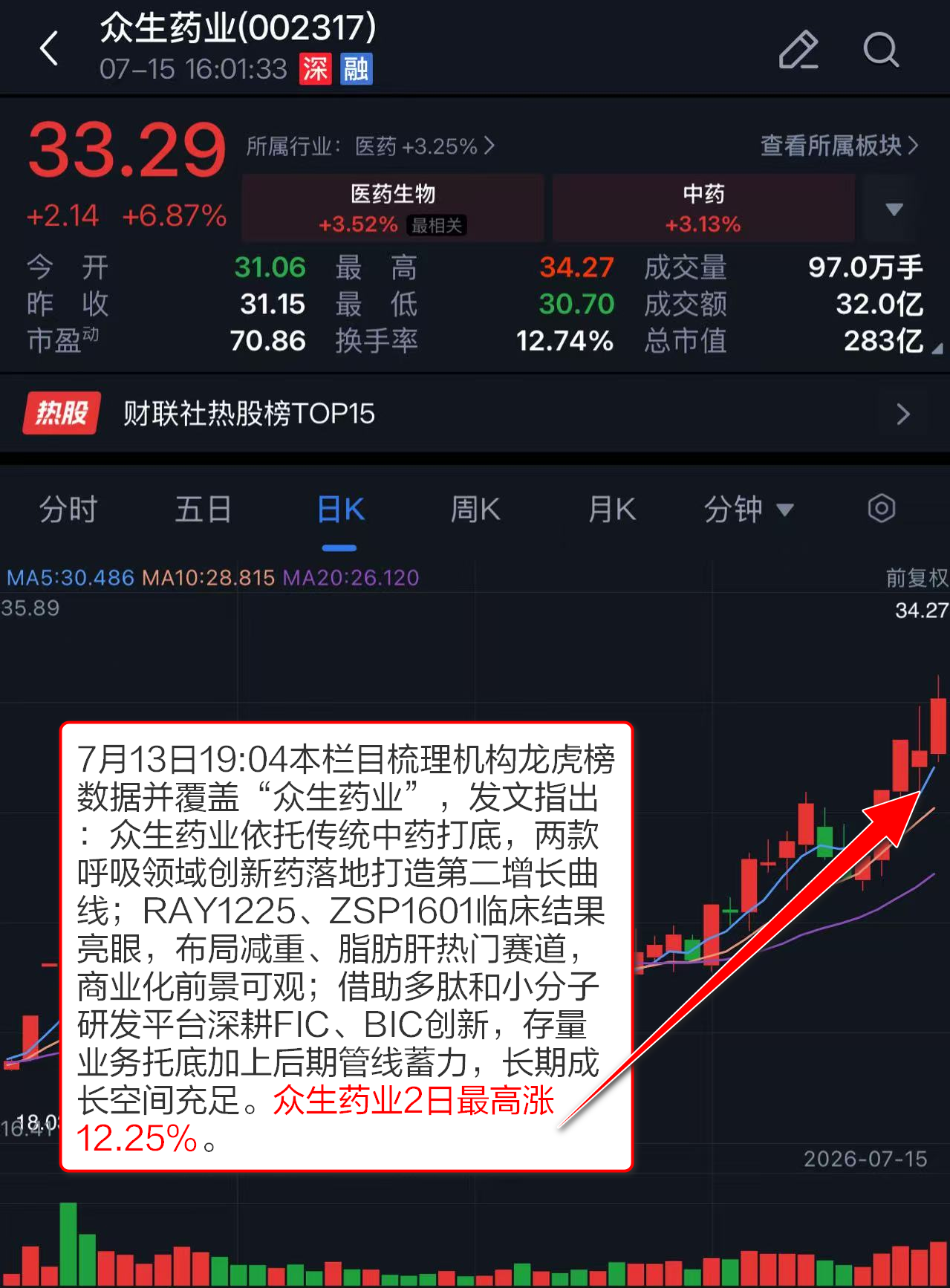The width and height of the screenshot is (950, 1288).
Task: Tap the pencil edit icon
Action: [798, 50]
